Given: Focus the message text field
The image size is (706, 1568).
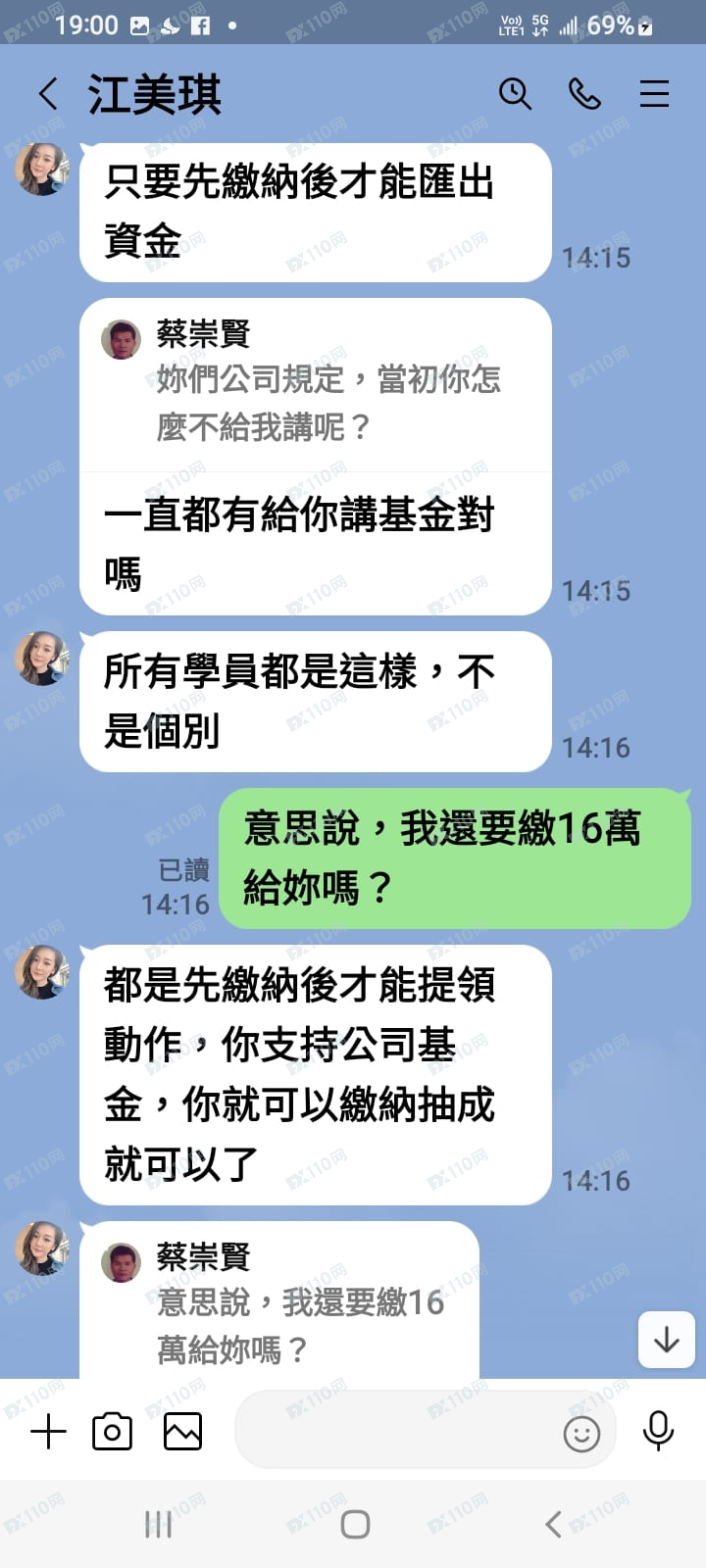Looking at the screenshot, I should (392, 1432).
